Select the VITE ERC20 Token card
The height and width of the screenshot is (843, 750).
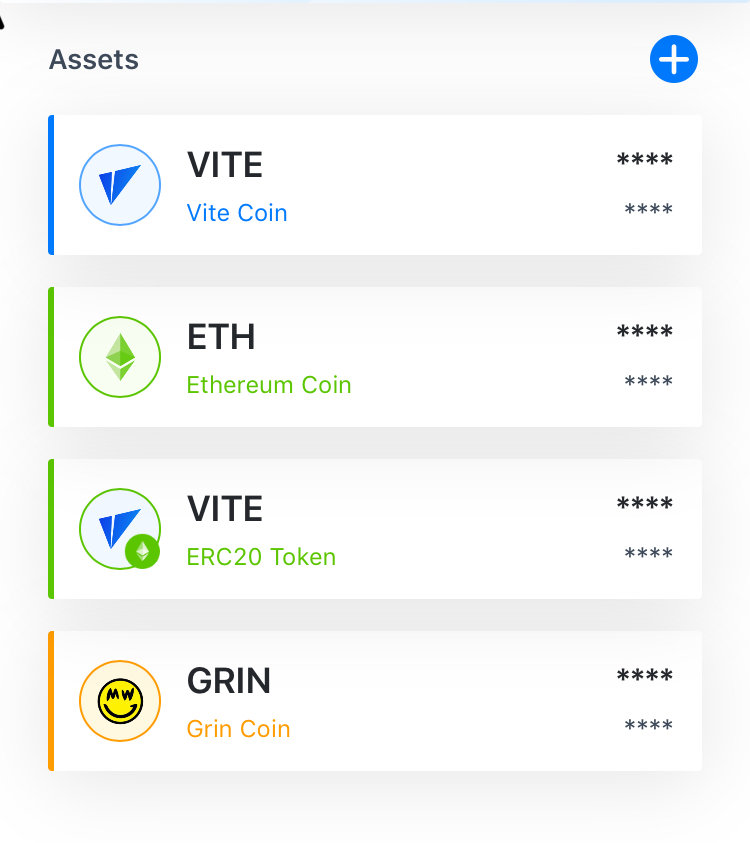pyautogui.click(x=375, y=529)
